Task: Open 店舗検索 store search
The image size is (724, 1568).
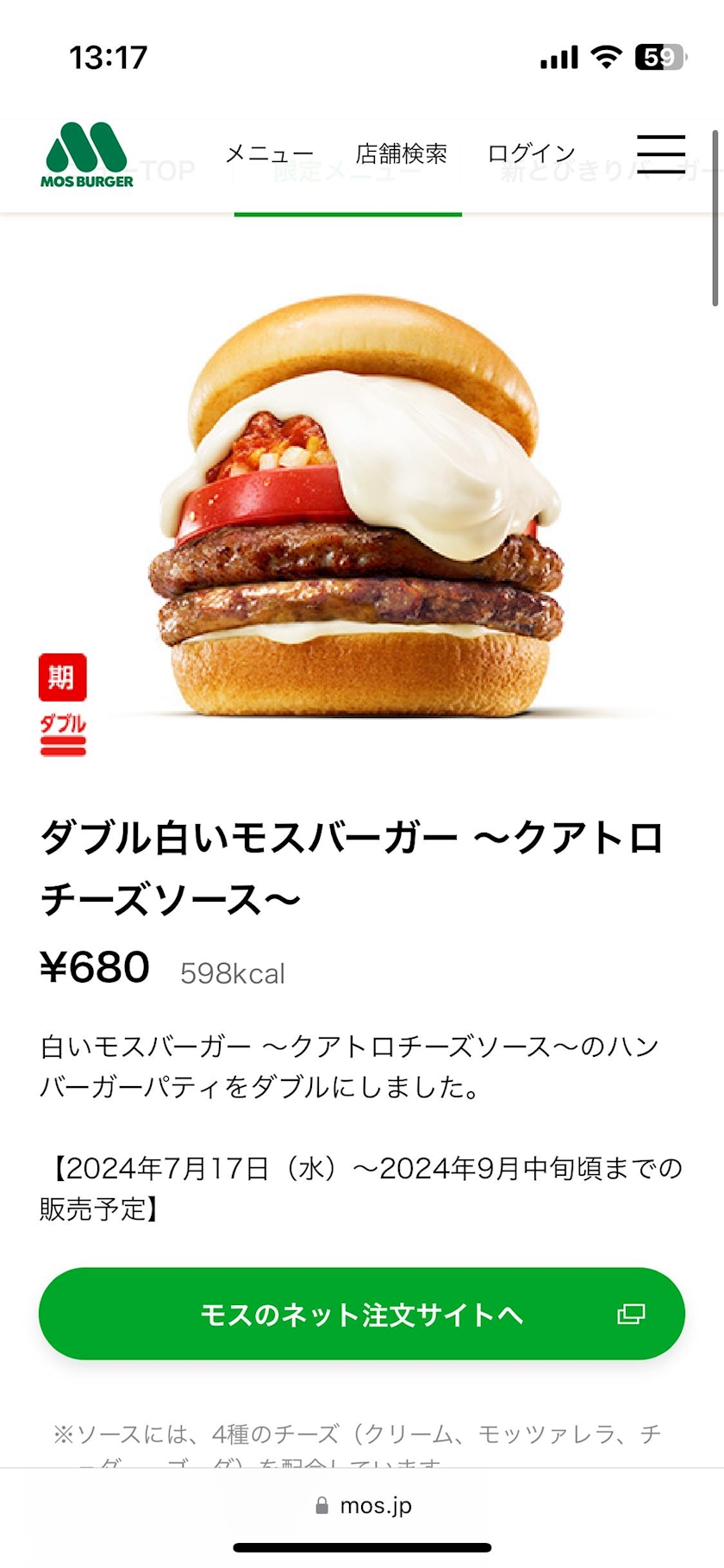Action: click(x=402, y=154)
